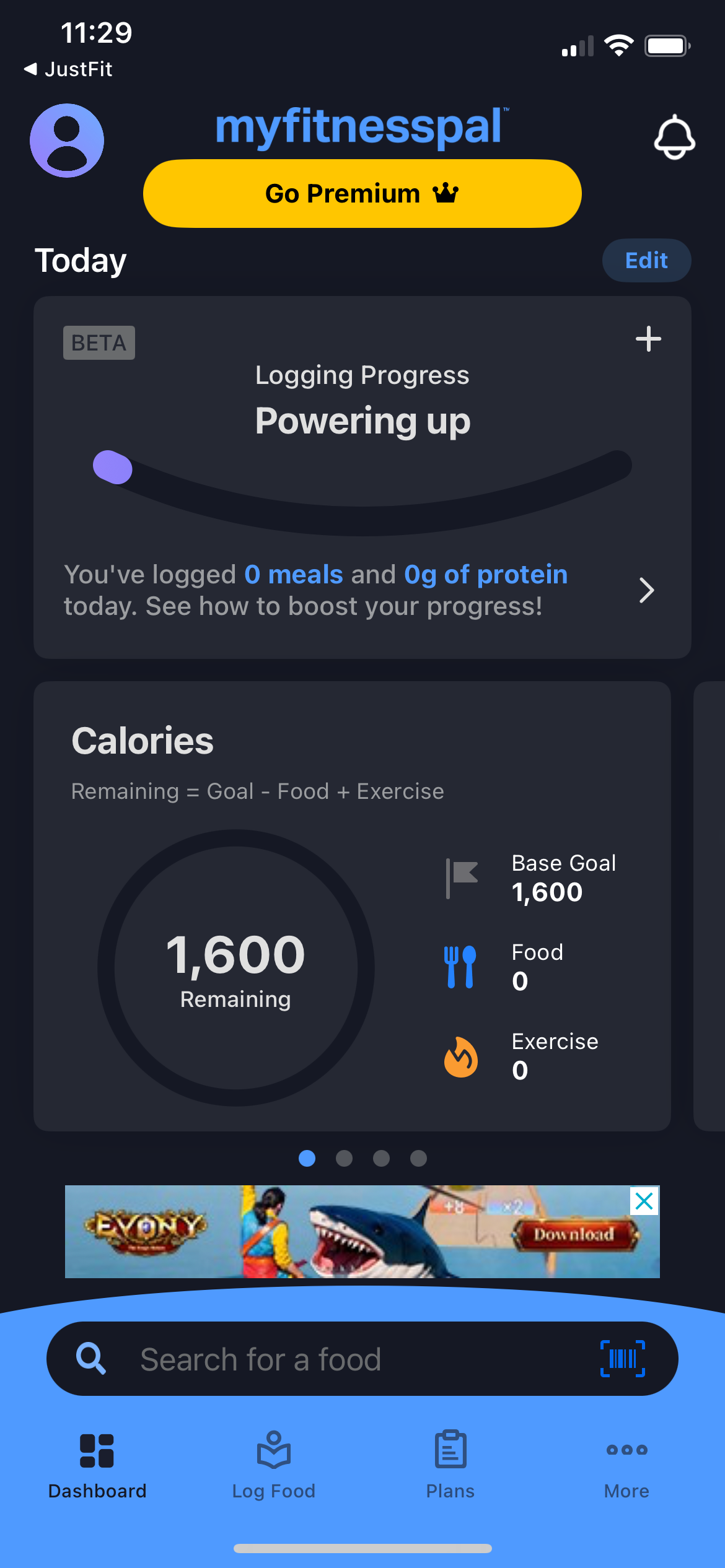
Task: Open notifications via the bell icon
Action: click(673, 137)
